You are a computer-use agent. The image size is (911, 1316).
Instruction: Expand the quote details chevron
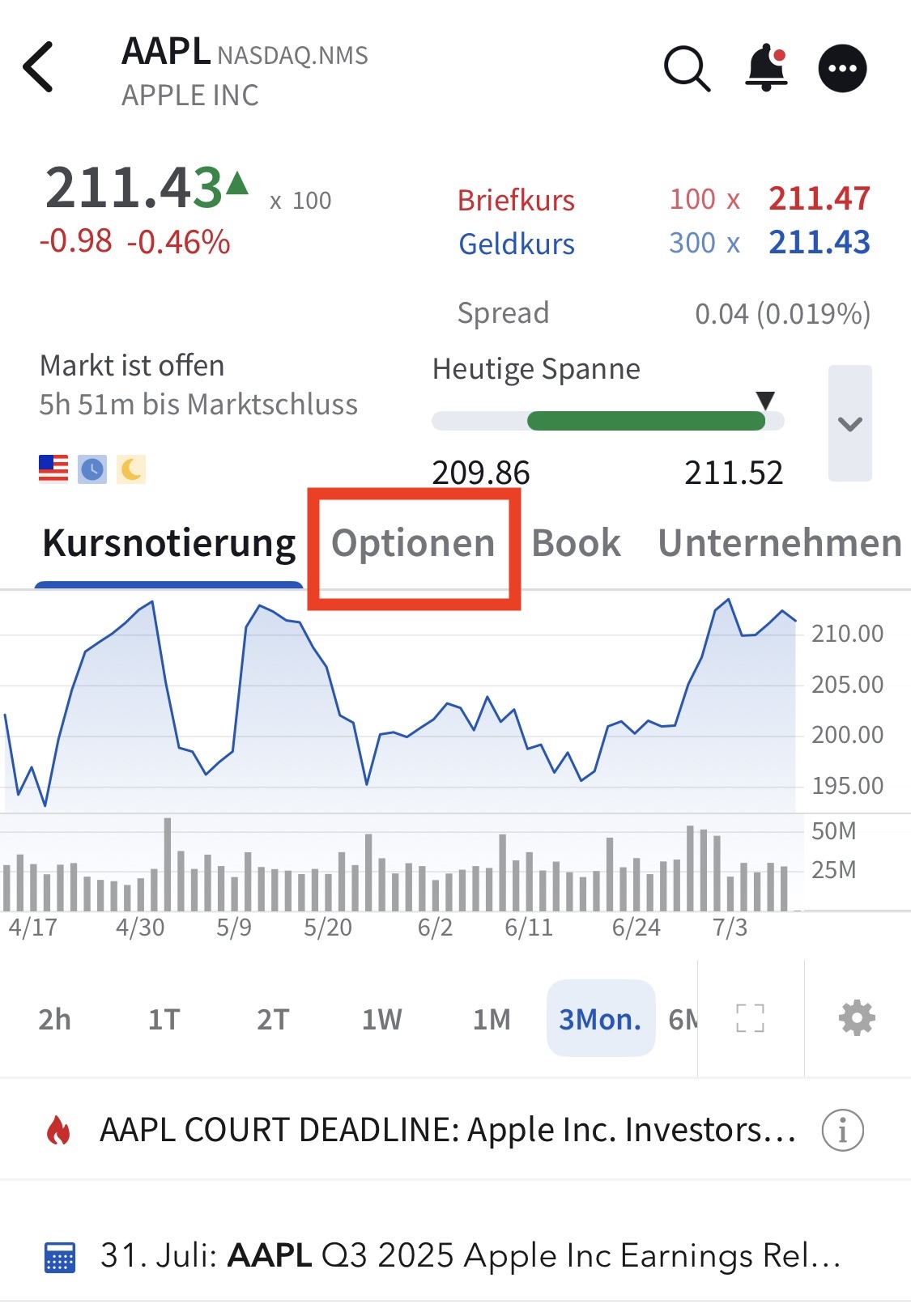coord(850,422)
